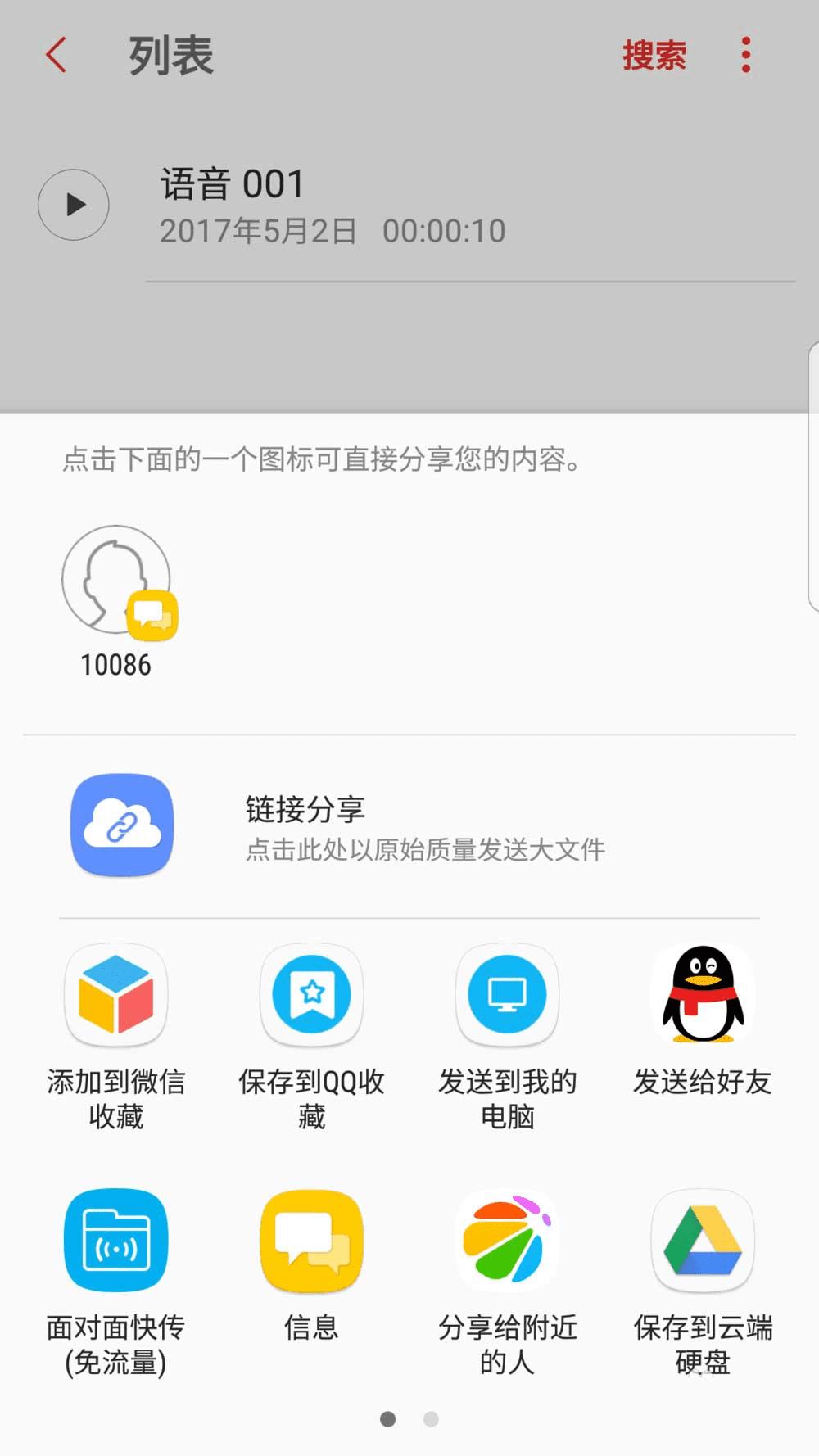Select 分享给附近的人
Viewport: 819px width, 1456px height.
[x=507, y=1240]
